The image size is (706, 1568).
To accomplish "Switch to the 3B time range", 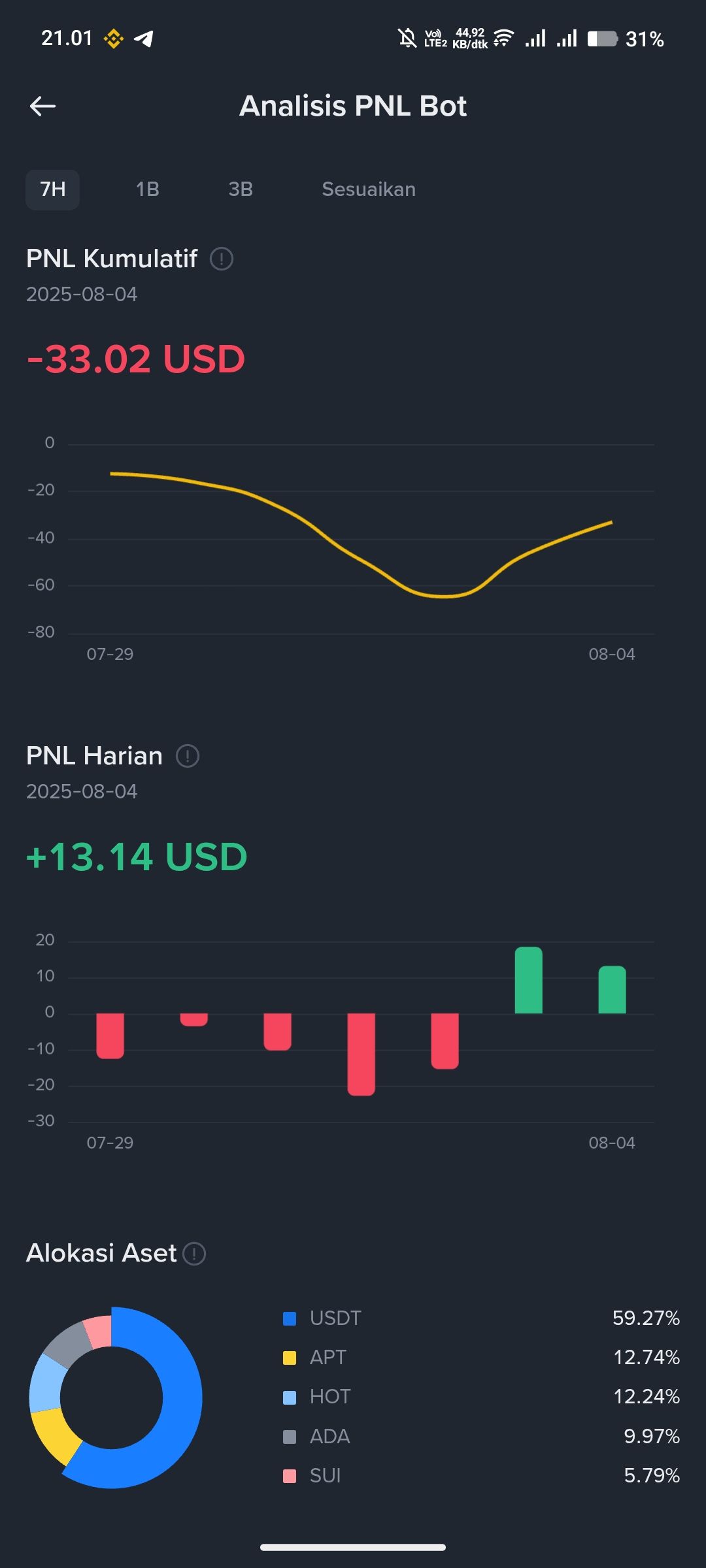I will [241, 189].
